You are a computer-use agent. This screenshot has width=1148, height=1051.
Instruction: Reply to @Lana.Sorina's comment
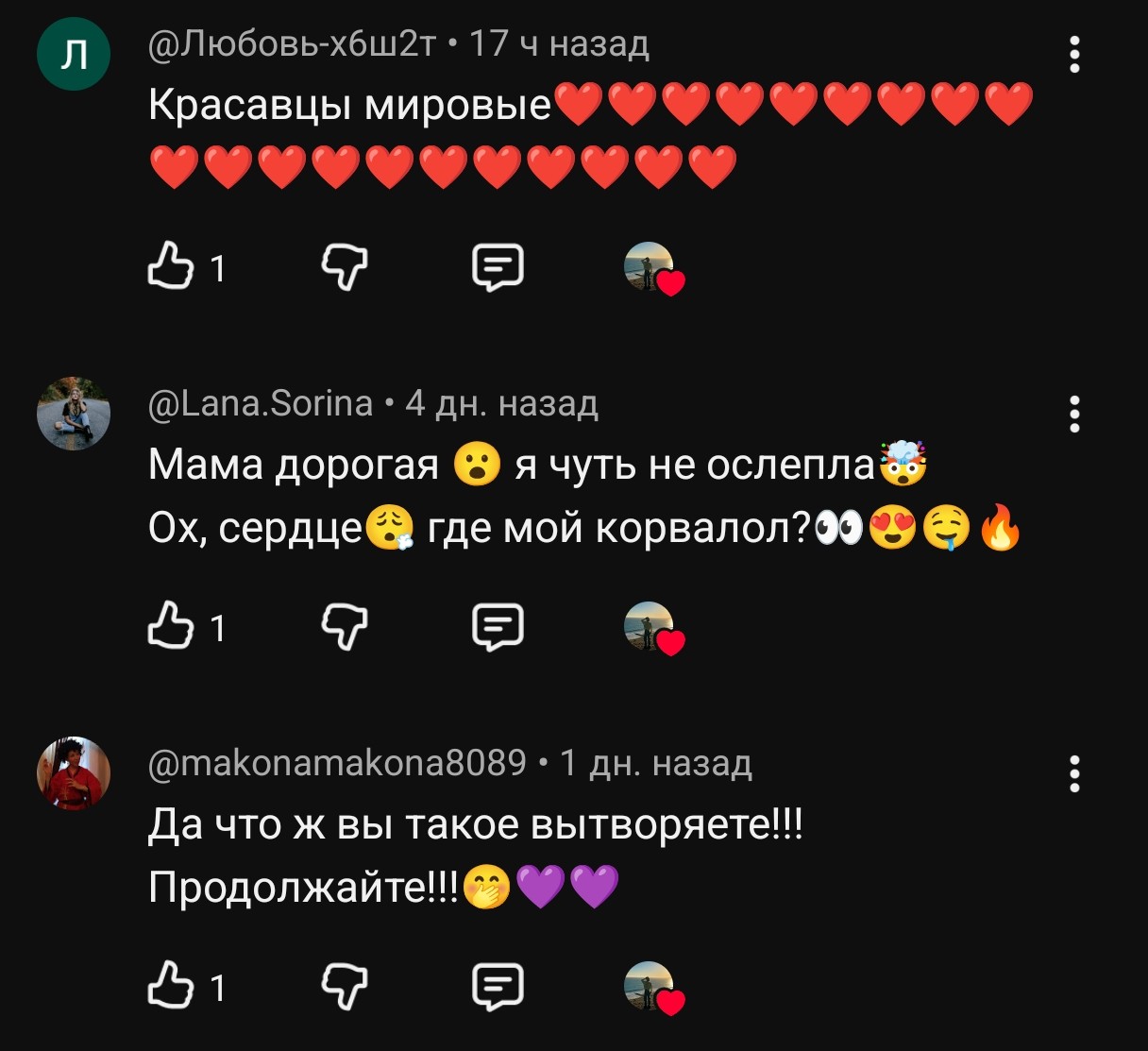coord(498,626)
